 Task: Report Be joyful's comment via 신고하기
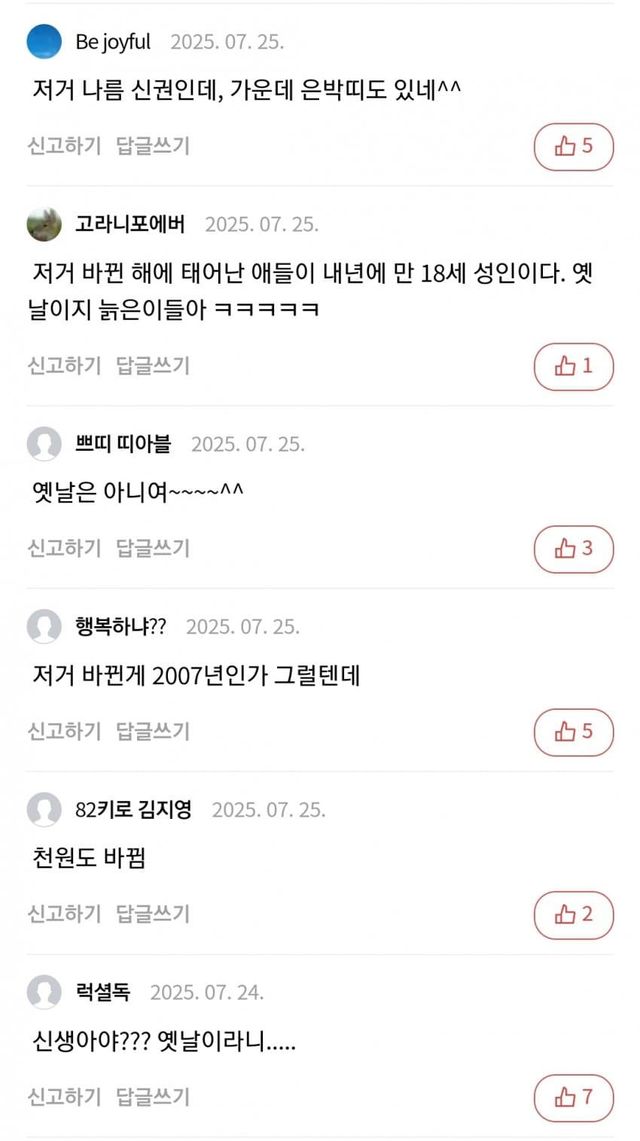click(x=64, y=146)
